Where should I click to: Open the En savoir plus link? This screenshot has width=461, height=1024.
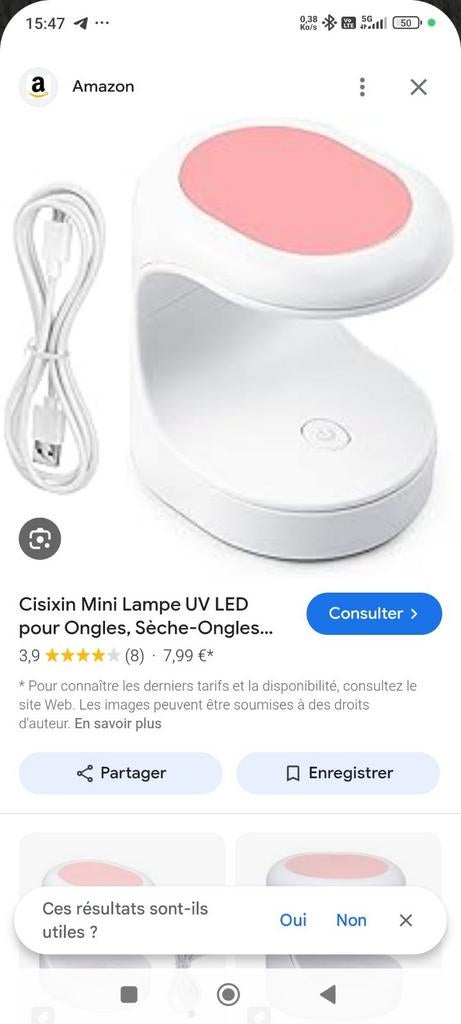(x=118, y=724)
